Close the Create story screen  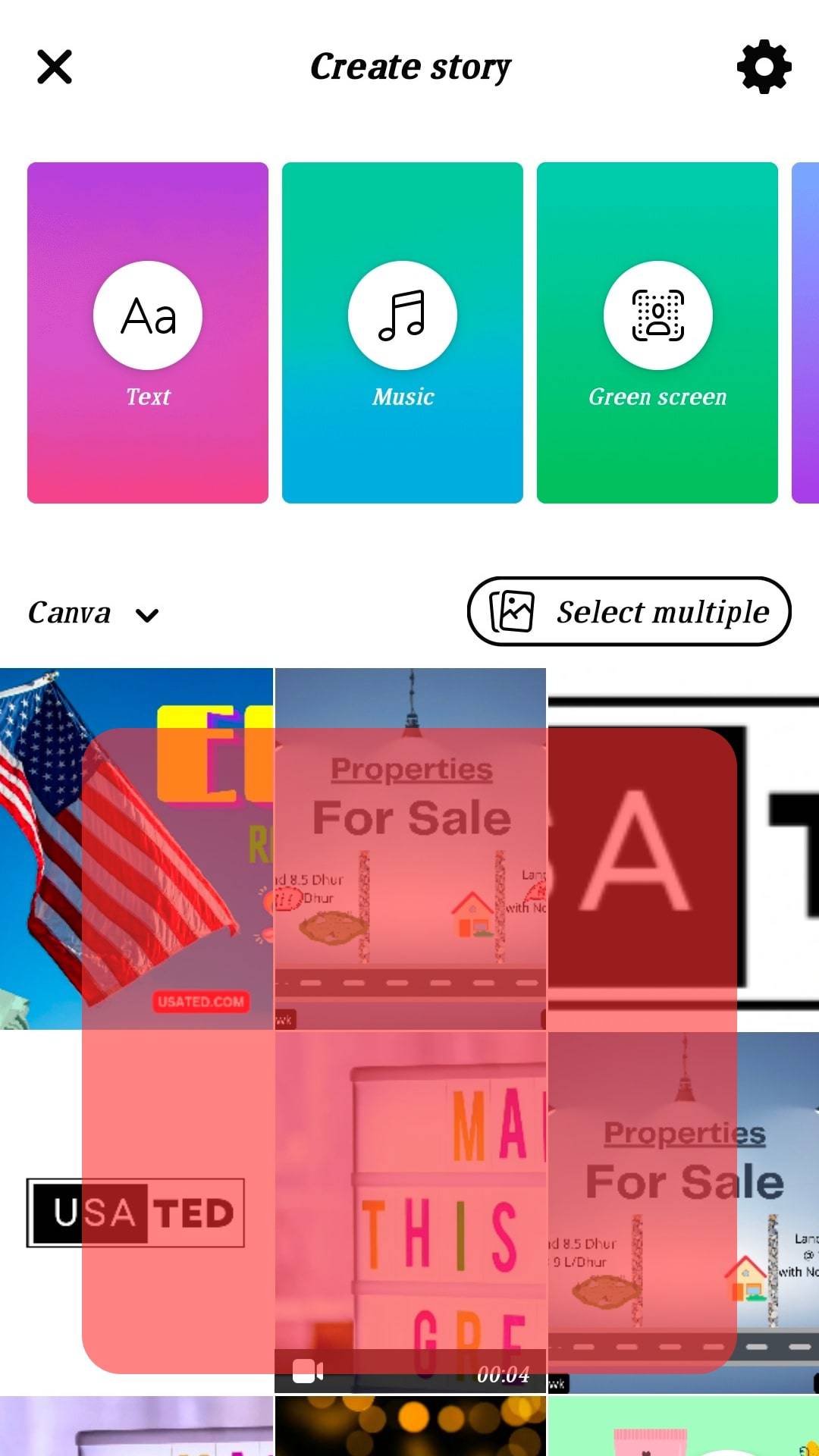click(55, 67)
